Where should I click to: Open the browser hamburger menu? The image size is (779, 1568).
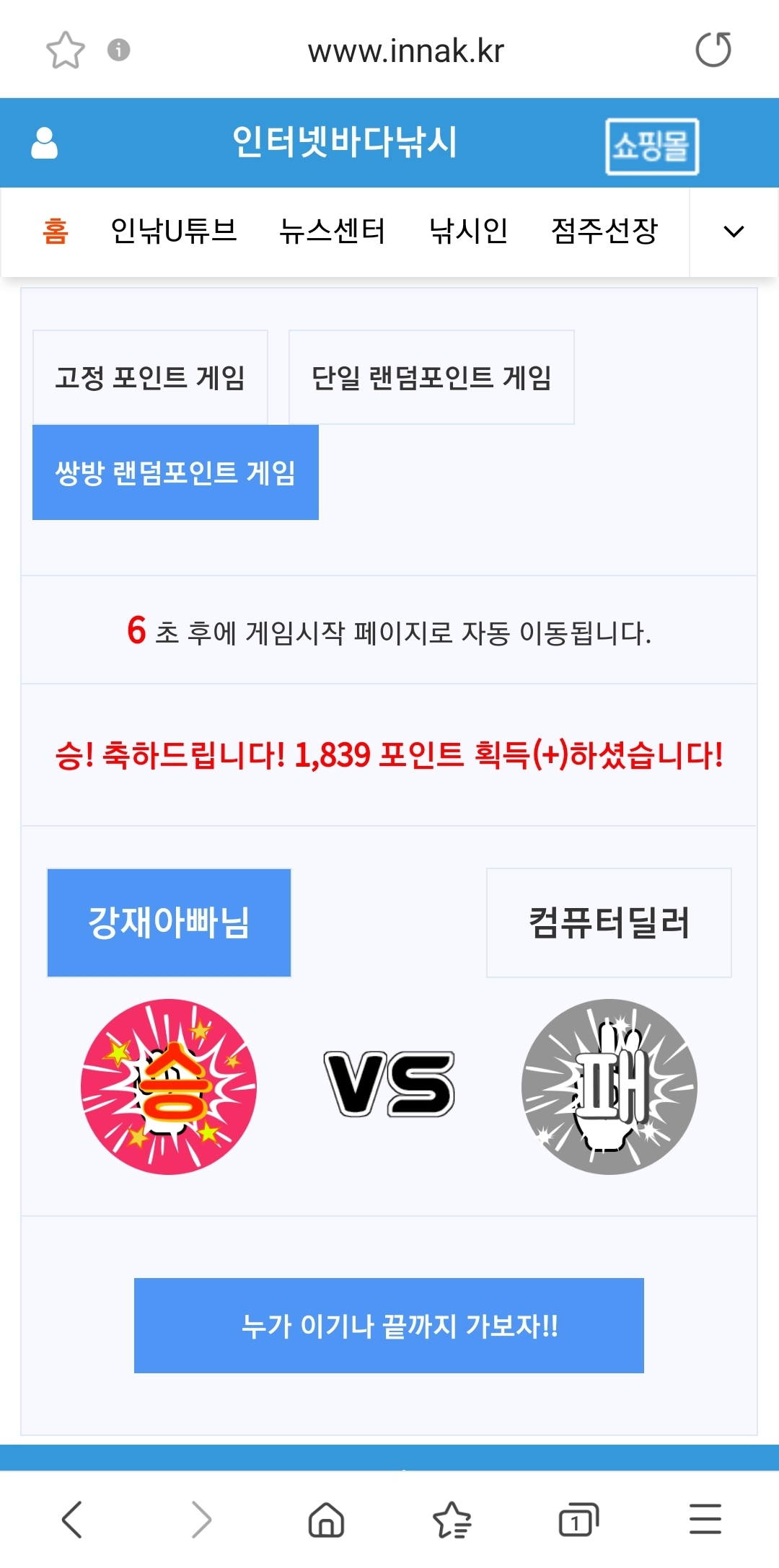[705, 1520]
